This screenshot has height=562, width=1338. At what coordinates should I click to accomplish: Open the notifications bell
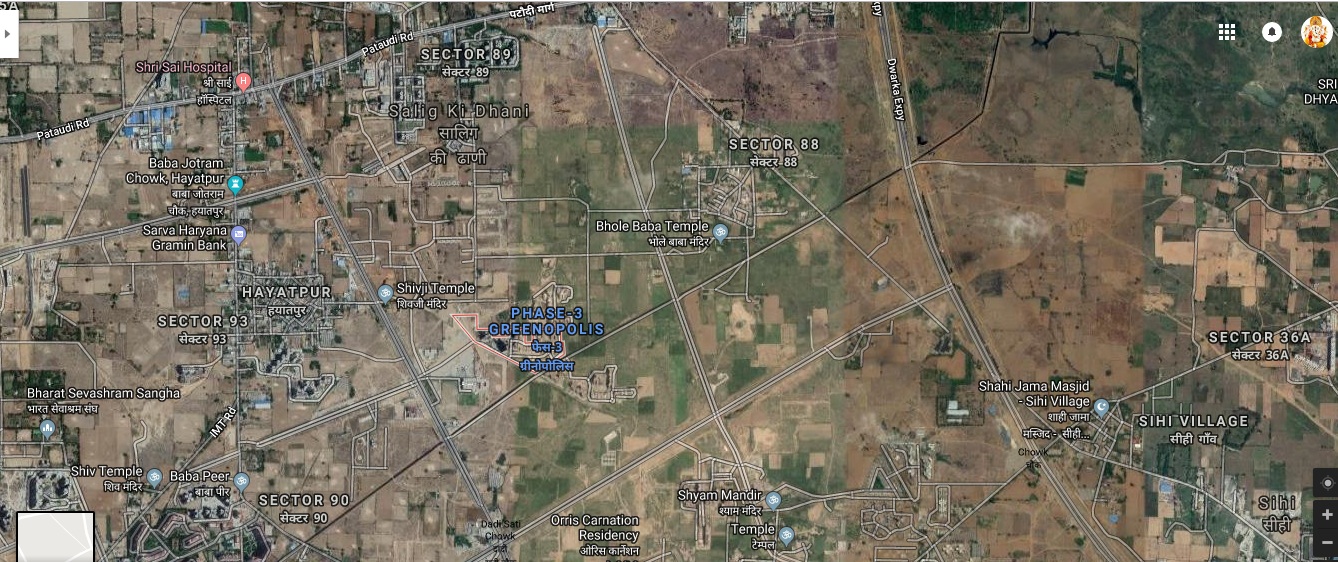point(1272,32)
